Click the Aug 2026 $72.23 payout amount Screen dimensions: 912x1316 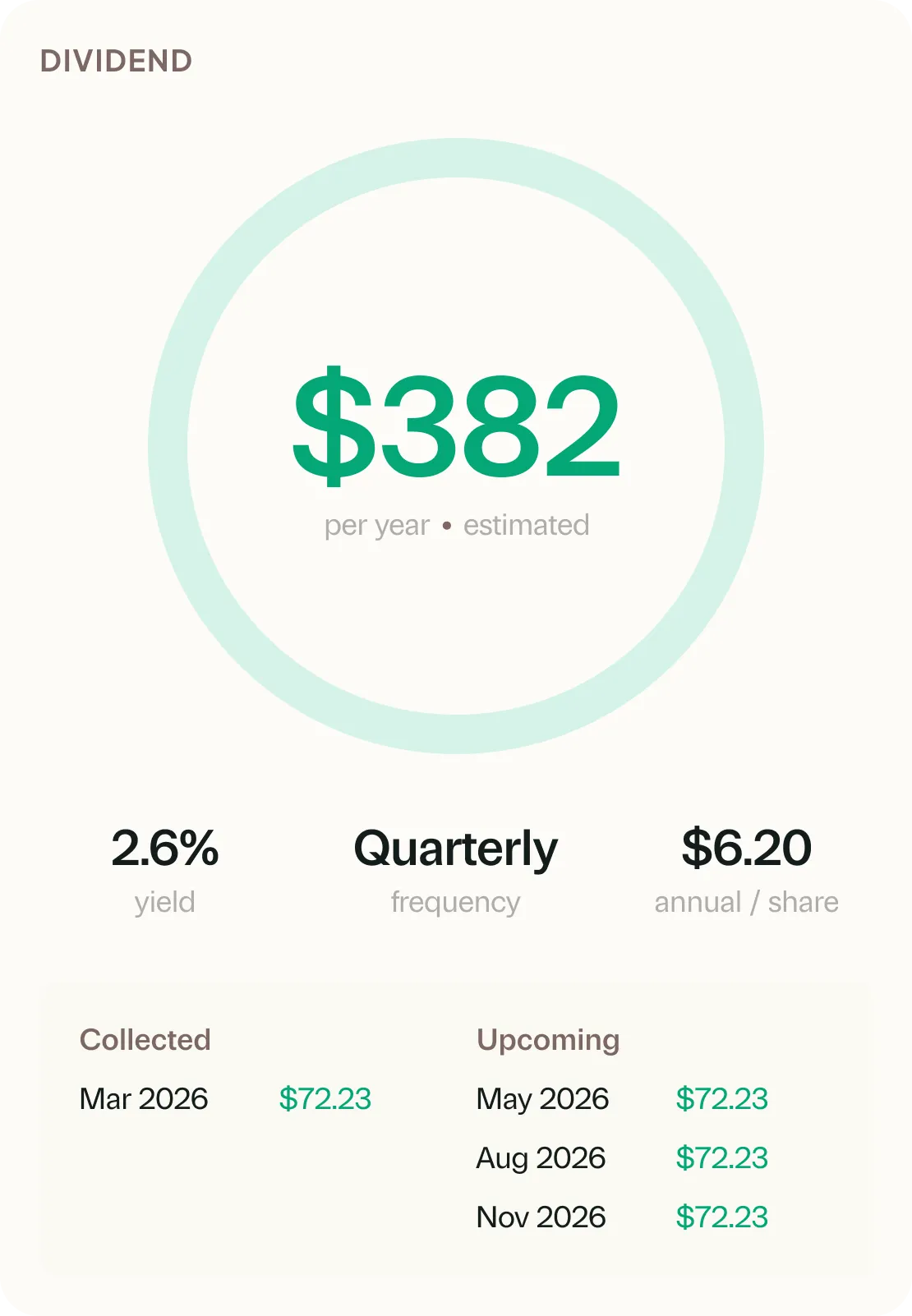click(721, 1158)
